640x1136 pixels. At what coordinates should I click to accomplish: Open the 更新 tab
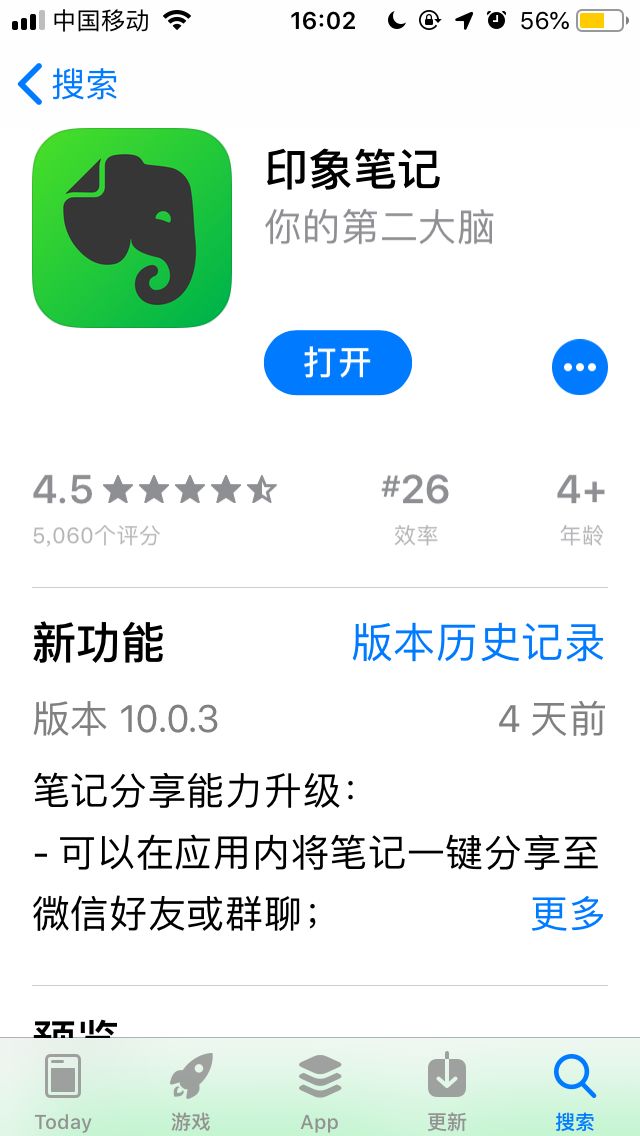pos(446,1090)
